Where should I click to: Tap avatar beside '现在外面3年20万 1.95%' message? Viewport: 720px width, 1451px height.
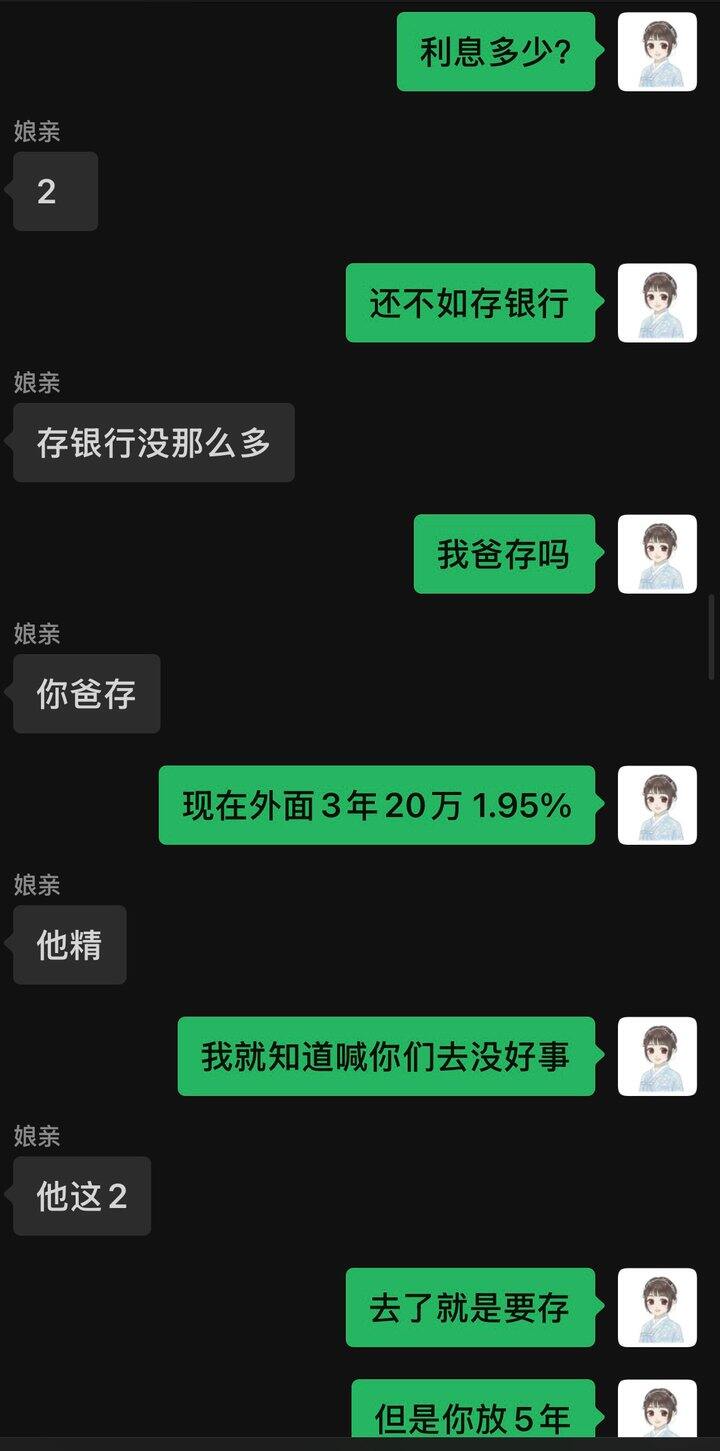pyautogui.click(x=657, y=805)
